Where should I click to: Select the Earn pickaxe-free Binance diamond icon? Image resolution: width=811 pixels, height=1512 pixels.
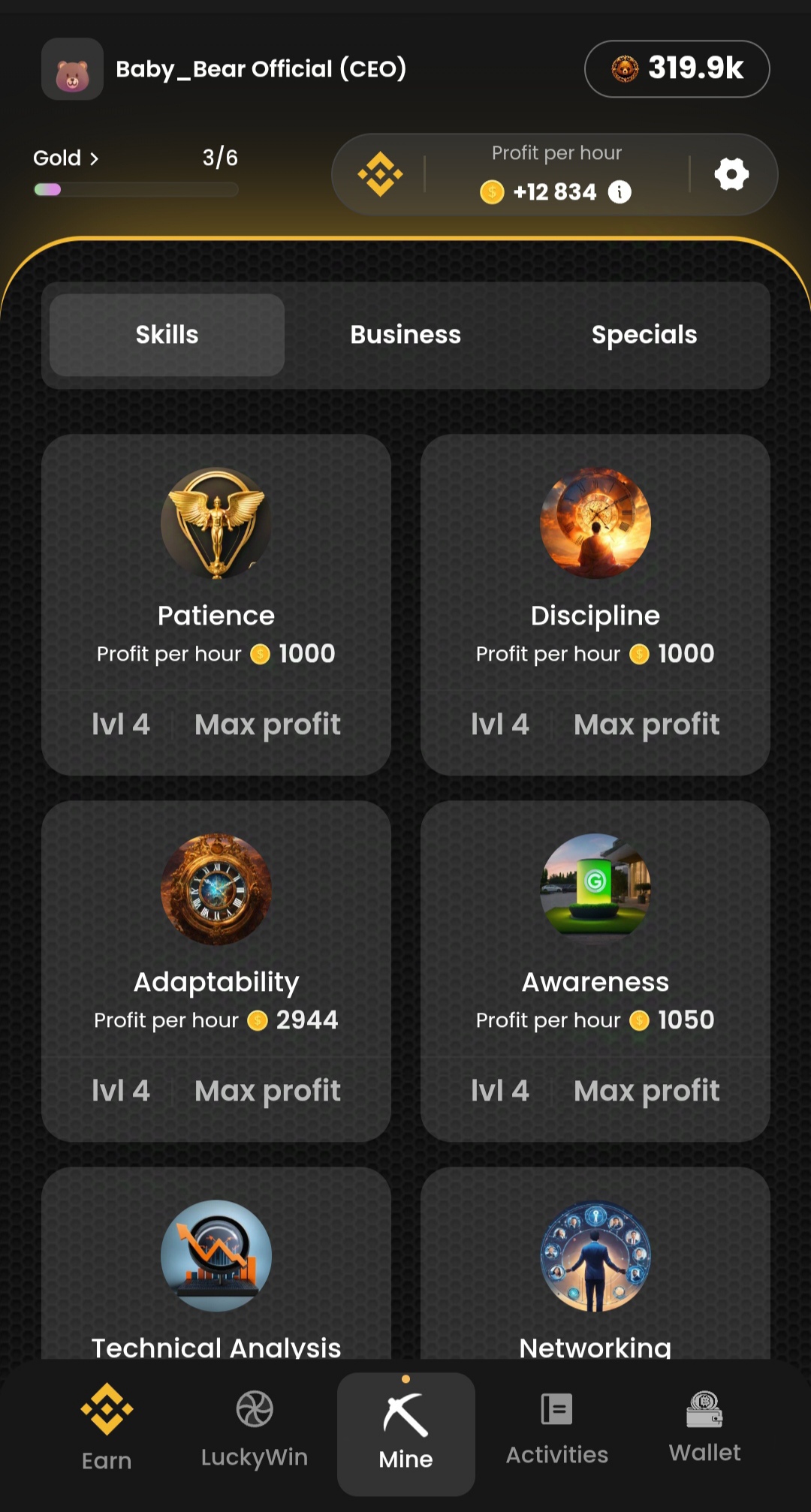click(105, 1414)
